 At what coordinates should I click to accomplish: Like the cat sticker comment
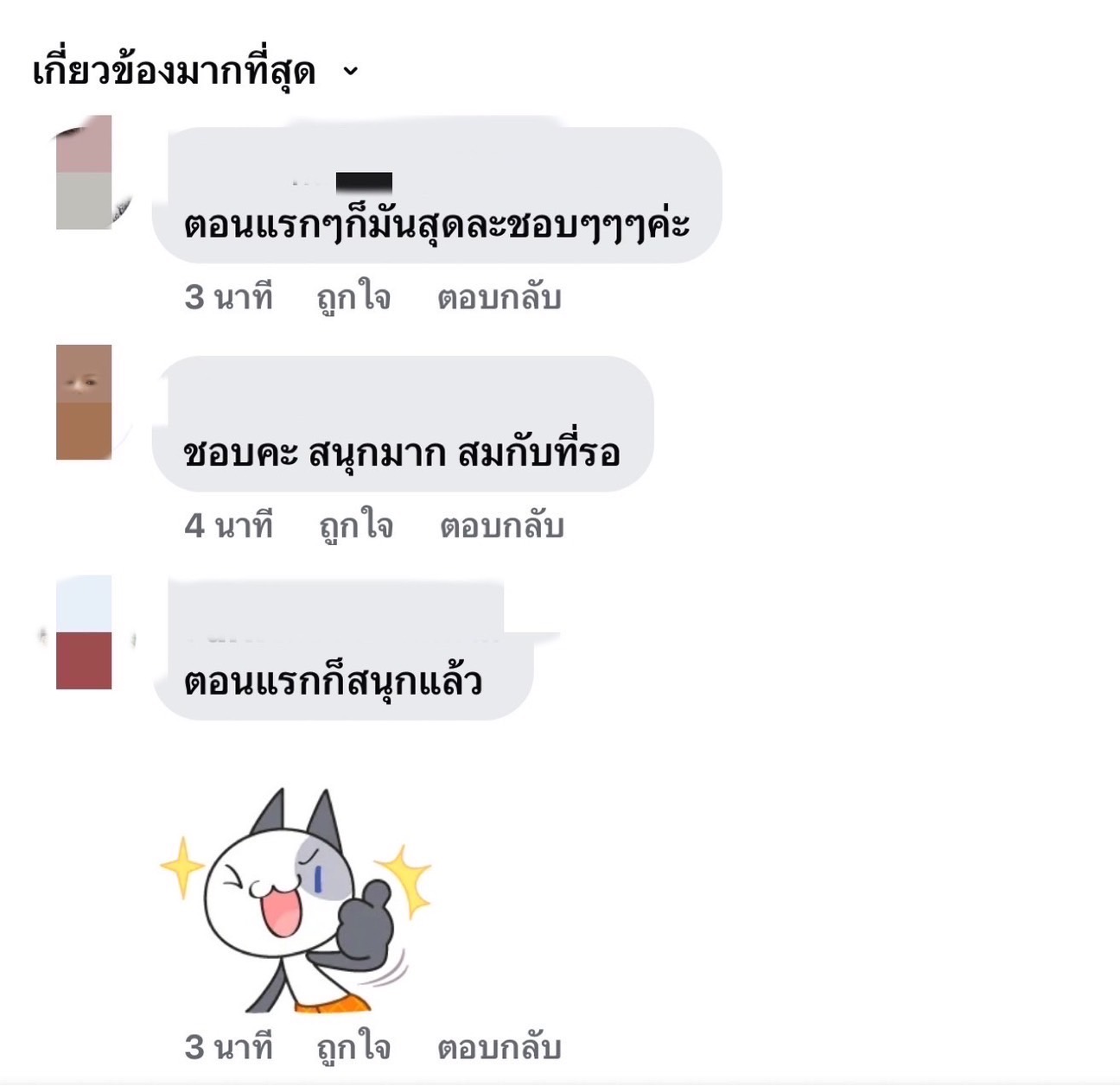pos(353,1048)
